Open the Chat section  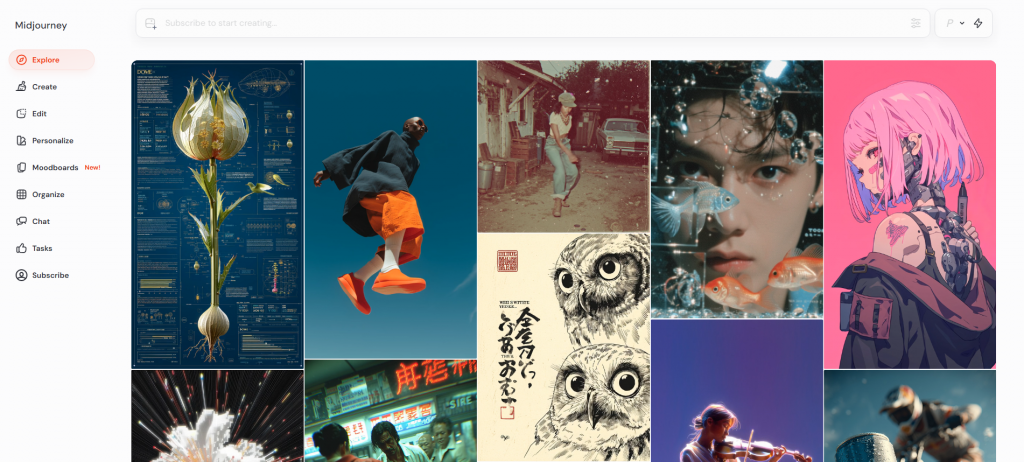(x=40, y=222)
